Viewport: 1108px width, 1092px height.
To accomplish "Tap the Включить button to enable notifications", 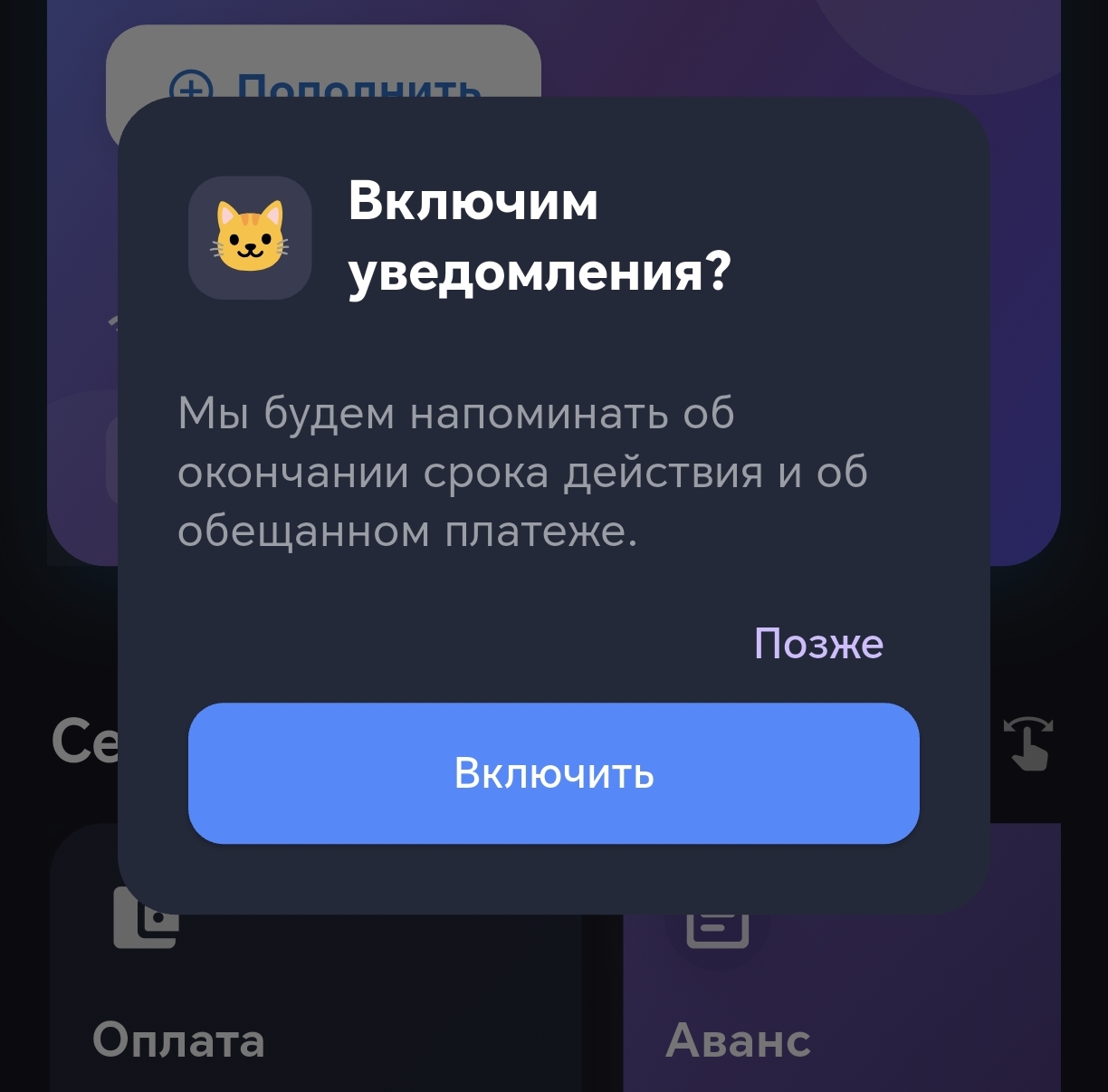I will [553, 773].
